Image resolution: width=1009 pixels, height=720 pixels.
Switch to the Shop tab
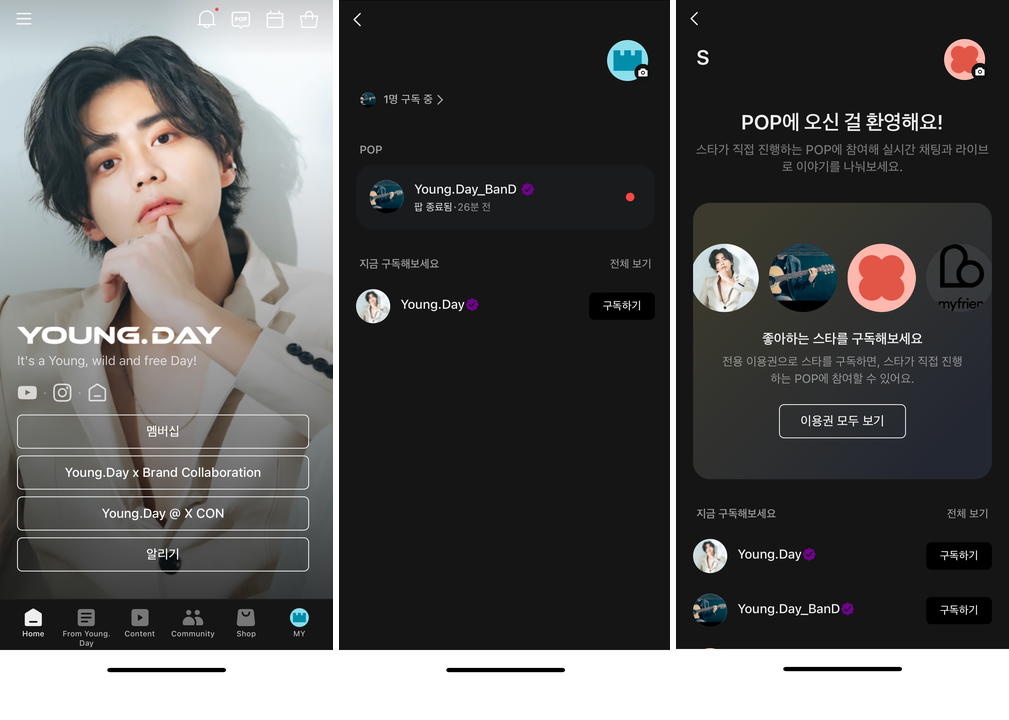(x=246, y=624)
